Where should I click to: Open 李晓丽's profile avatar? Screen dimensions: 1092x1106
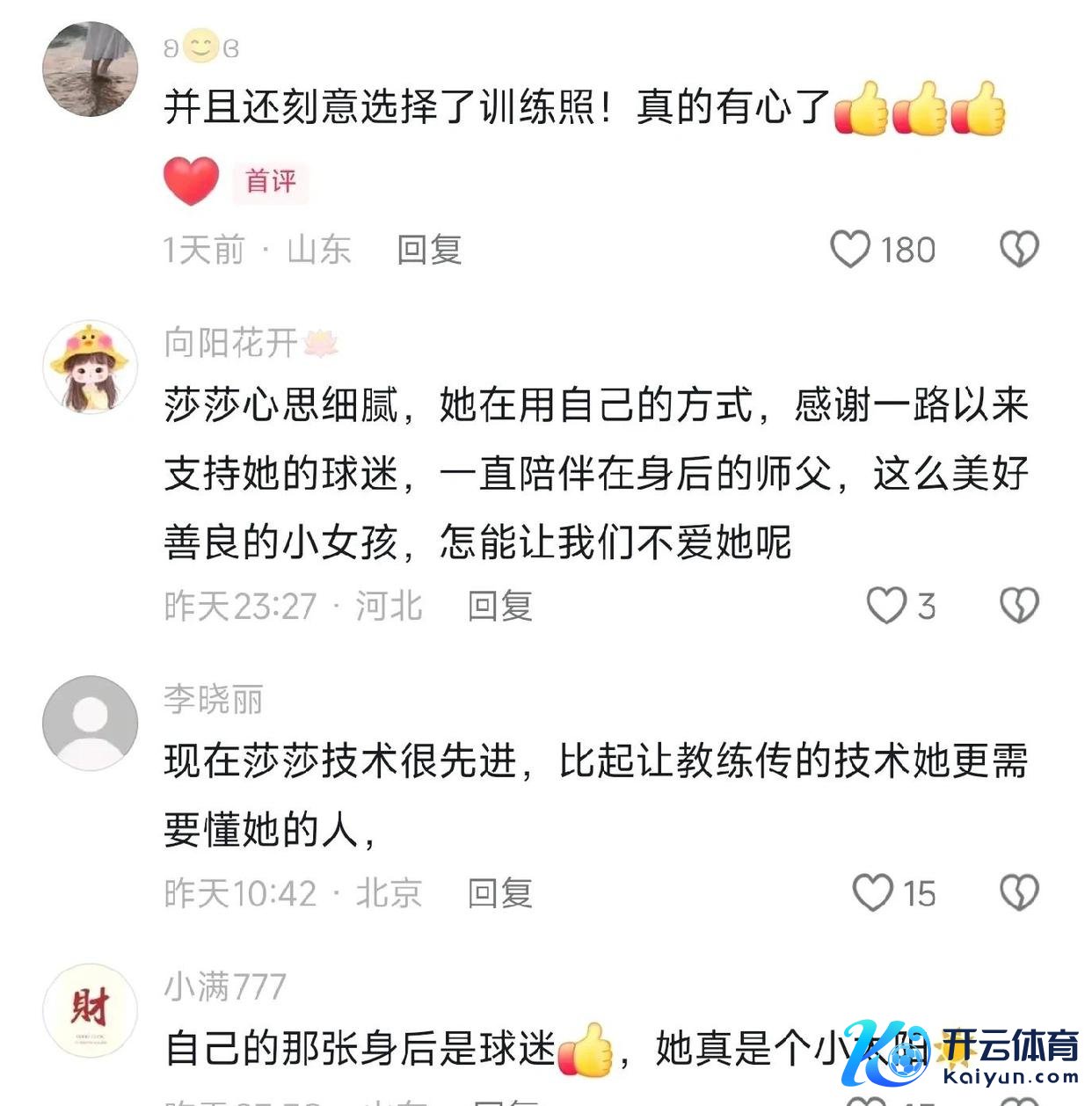91,723
